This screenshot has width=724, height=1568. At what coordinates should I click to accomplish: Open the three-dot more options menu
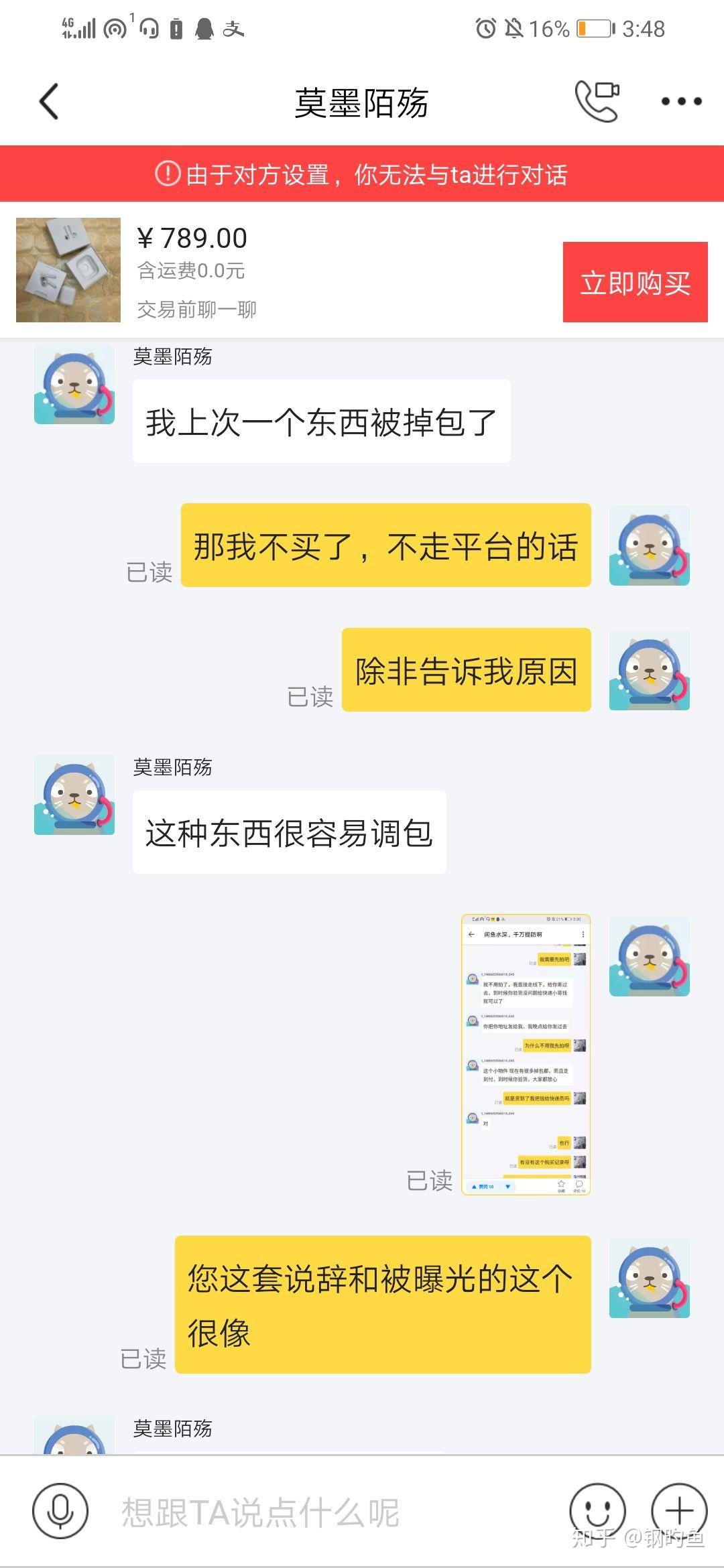[x=681, y=102]
